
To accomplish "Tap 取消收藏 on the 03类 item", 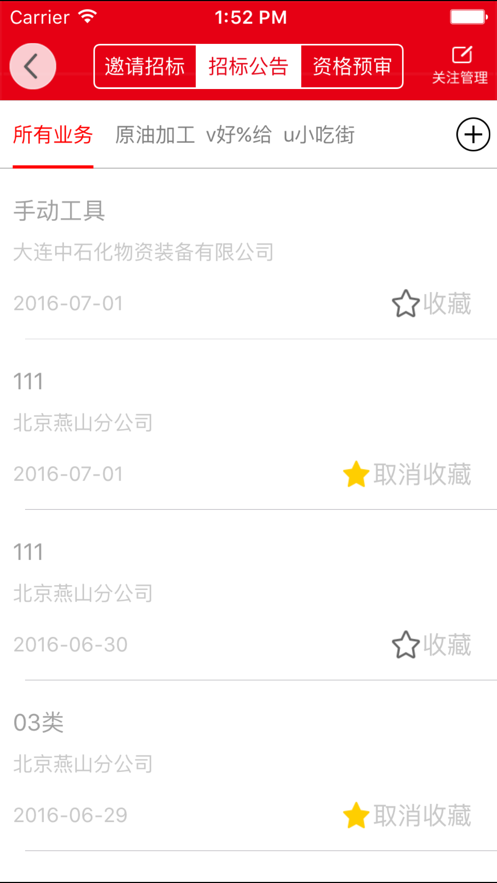I will point(406,815).
